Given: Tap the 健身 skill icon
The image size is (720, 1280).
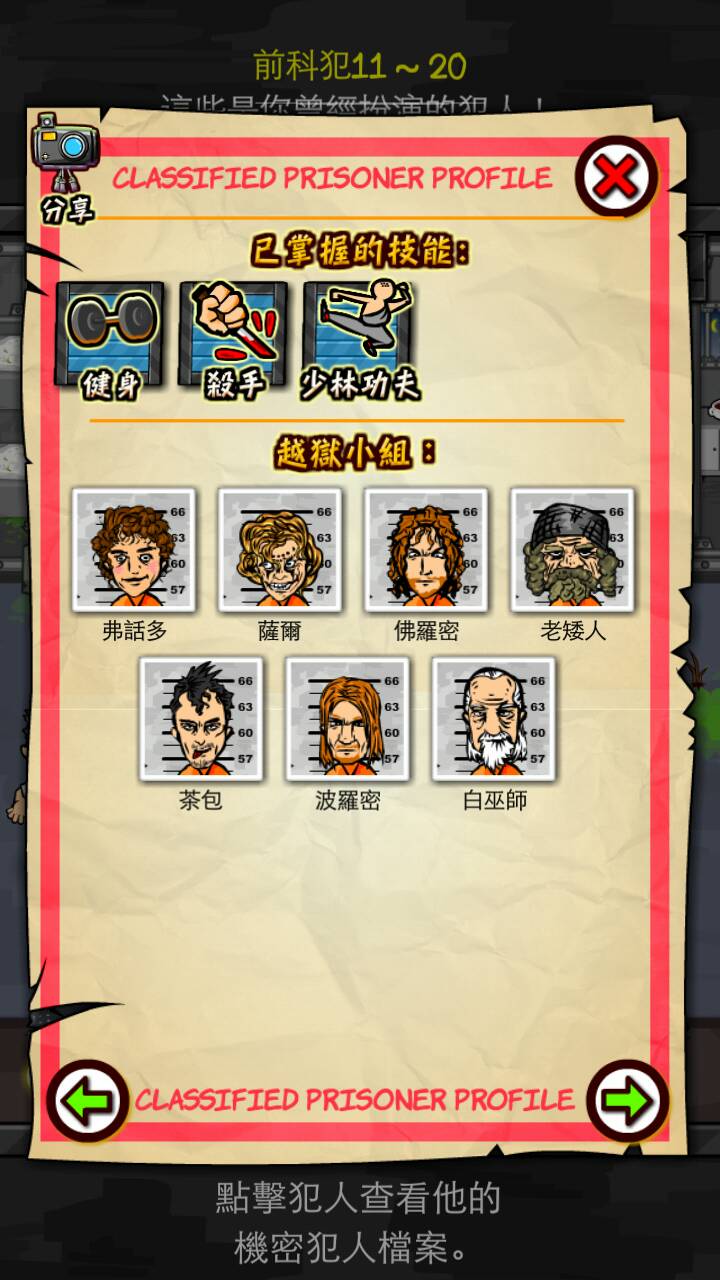Looking at the screenshot, I should click(x=110, y=334).
